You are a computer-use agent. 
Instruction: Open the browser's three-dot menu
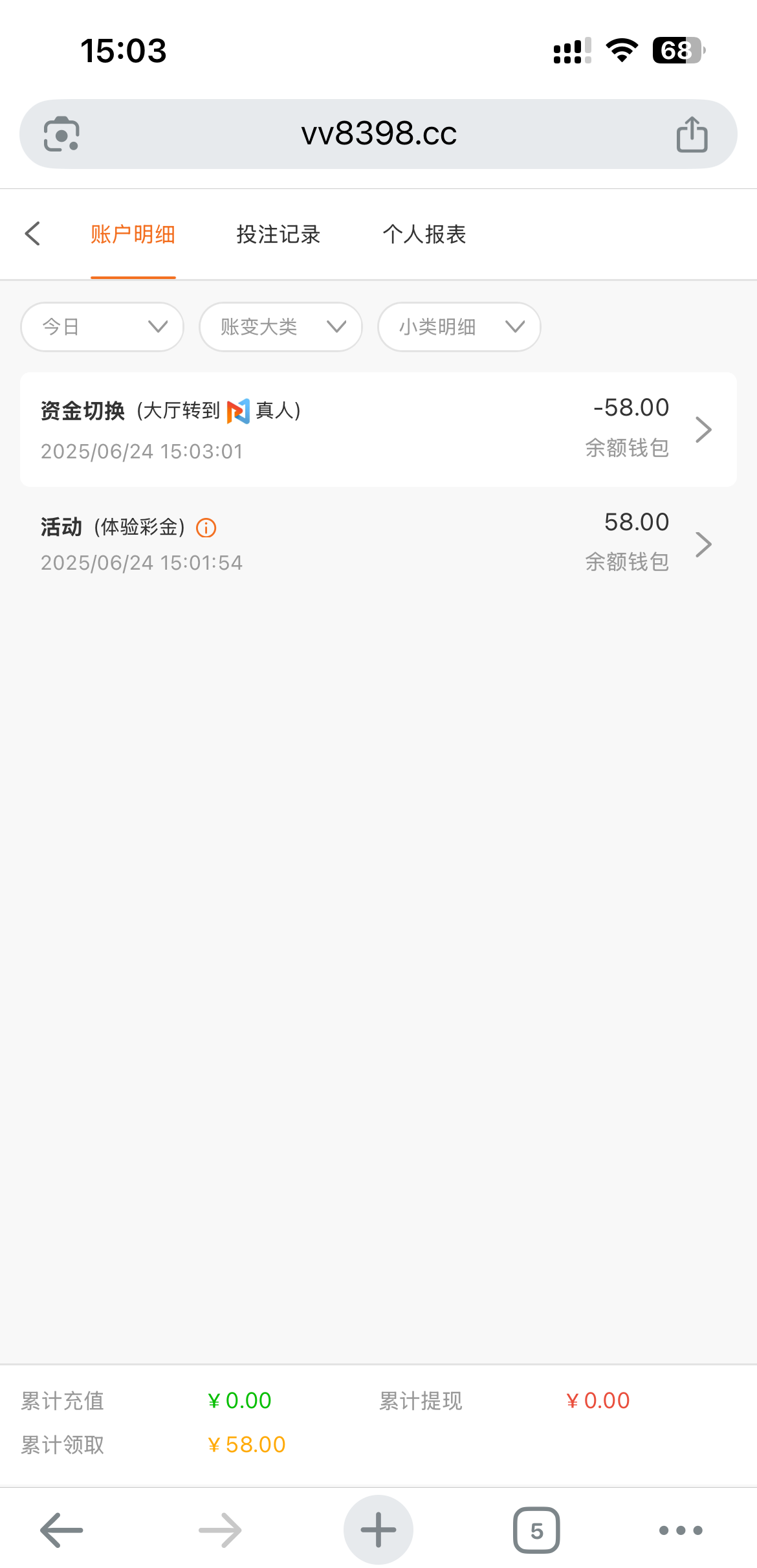[x=681, y=1530]
